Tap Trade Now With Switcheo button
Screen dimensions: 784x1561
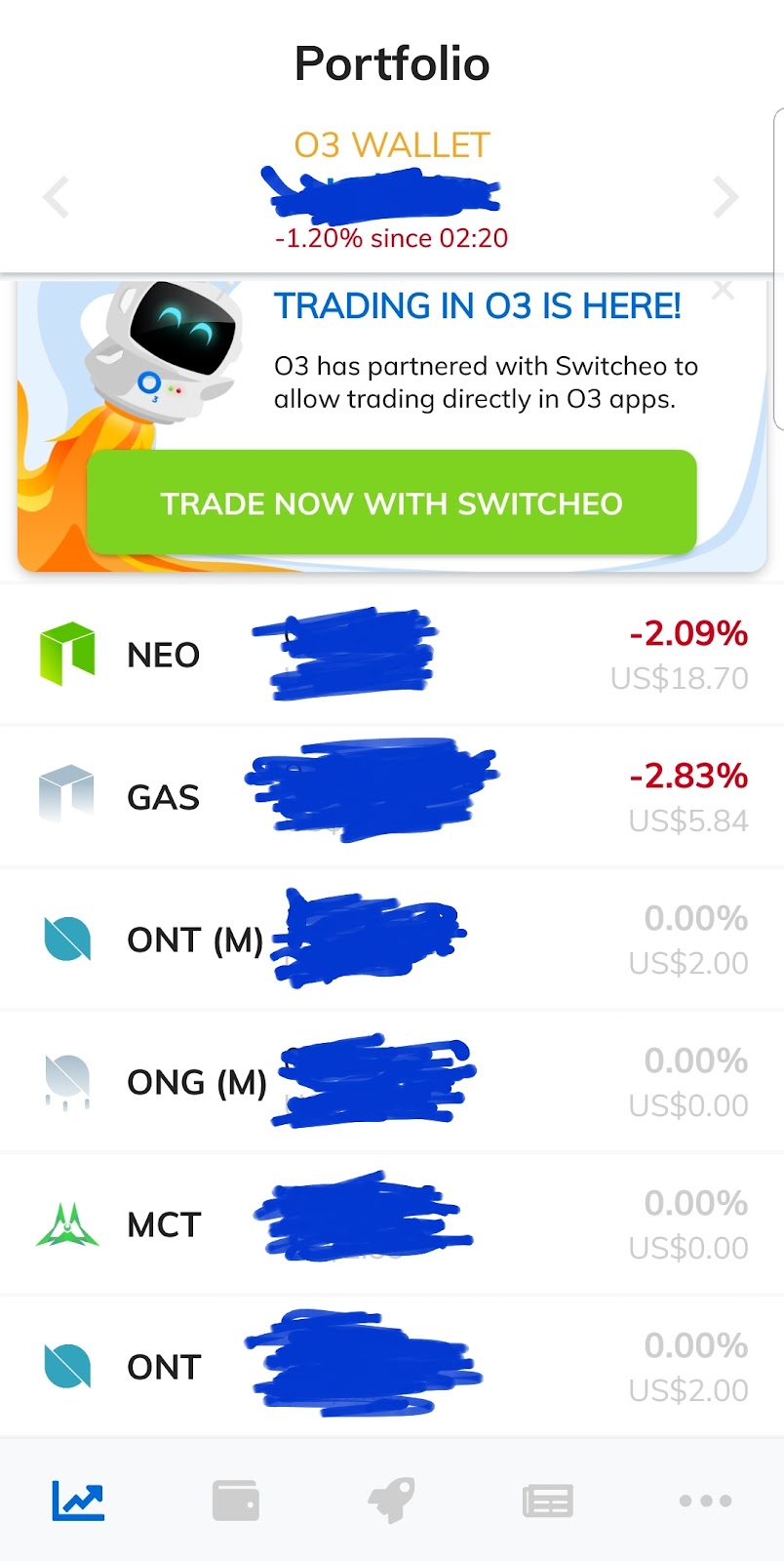click(392, 503)
